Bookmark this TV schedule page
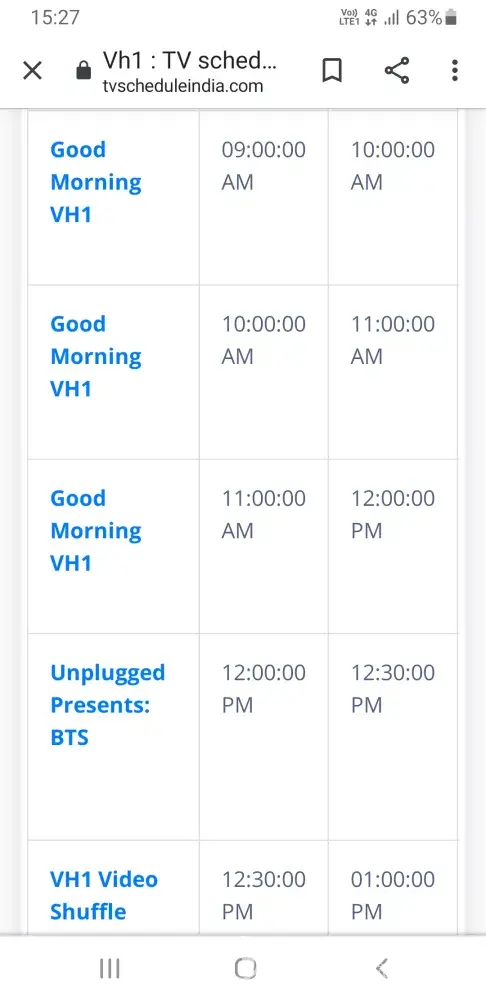This screenshot has width=486, height=1000. [332, 70]
